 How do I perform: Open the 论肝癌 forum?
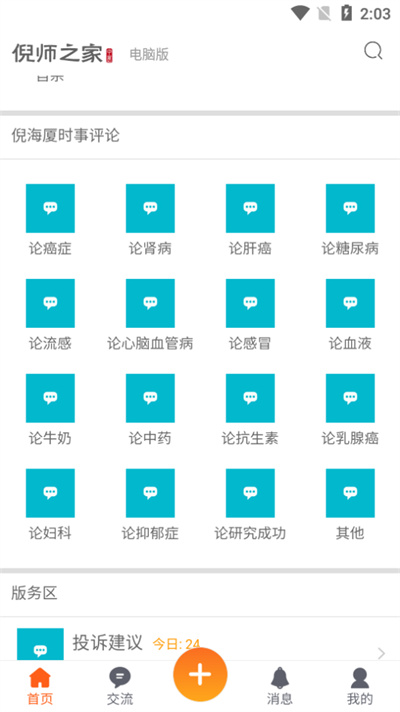coord(250,220)
